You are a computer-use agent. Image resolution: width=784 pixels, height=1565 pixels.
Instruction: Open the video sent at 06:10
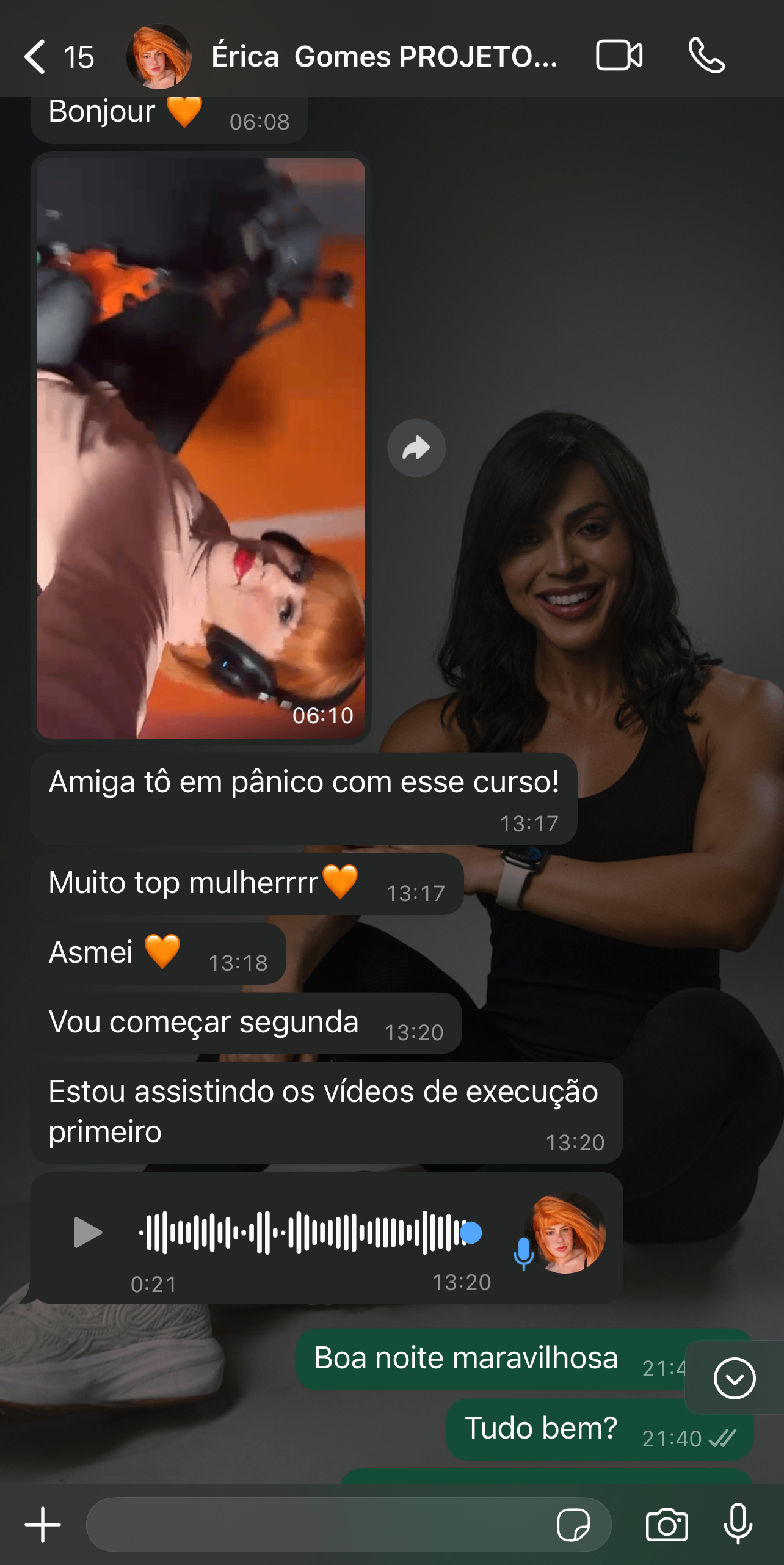[200, 447]
